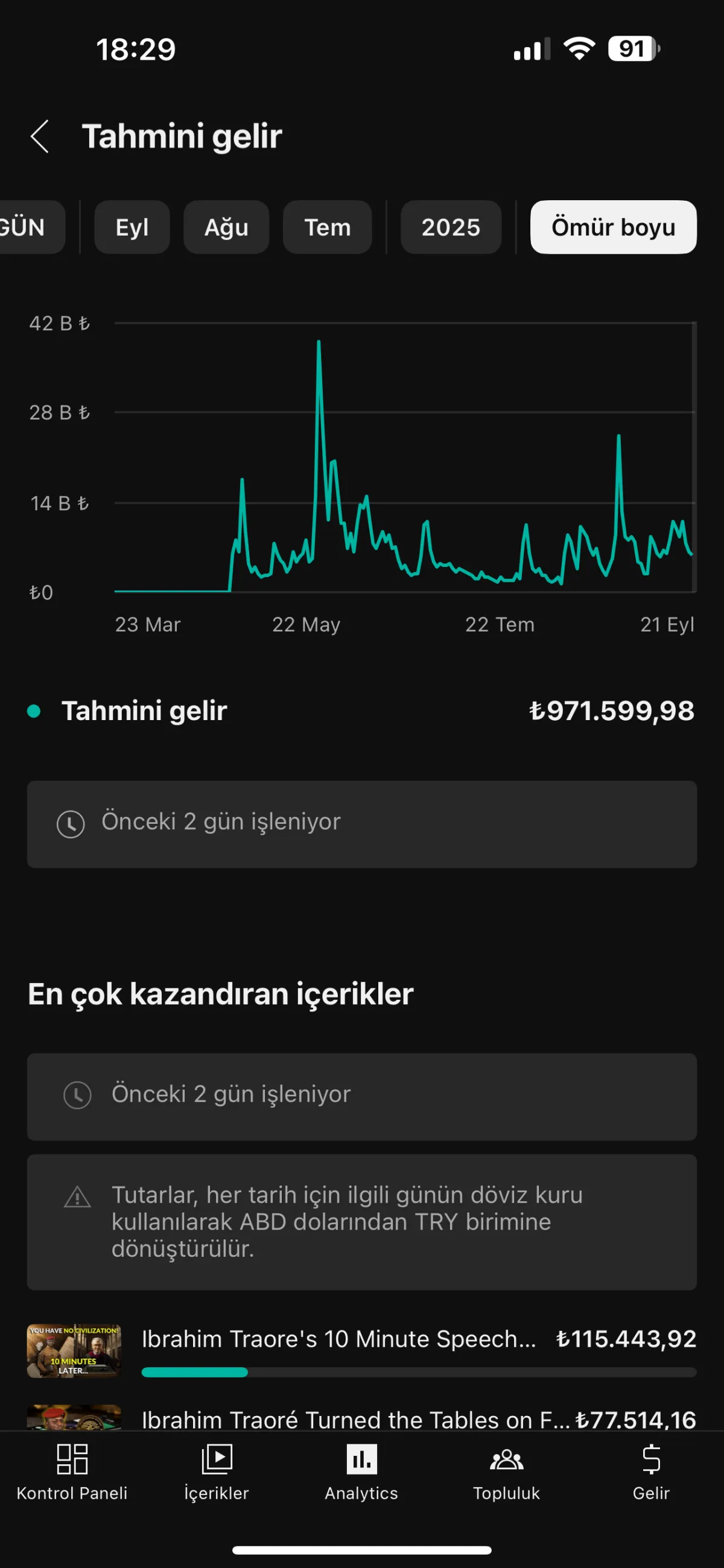Viewport: 724px width, 1568px height.
Task: Select the Eyl period chip
Action: (132, 227)
